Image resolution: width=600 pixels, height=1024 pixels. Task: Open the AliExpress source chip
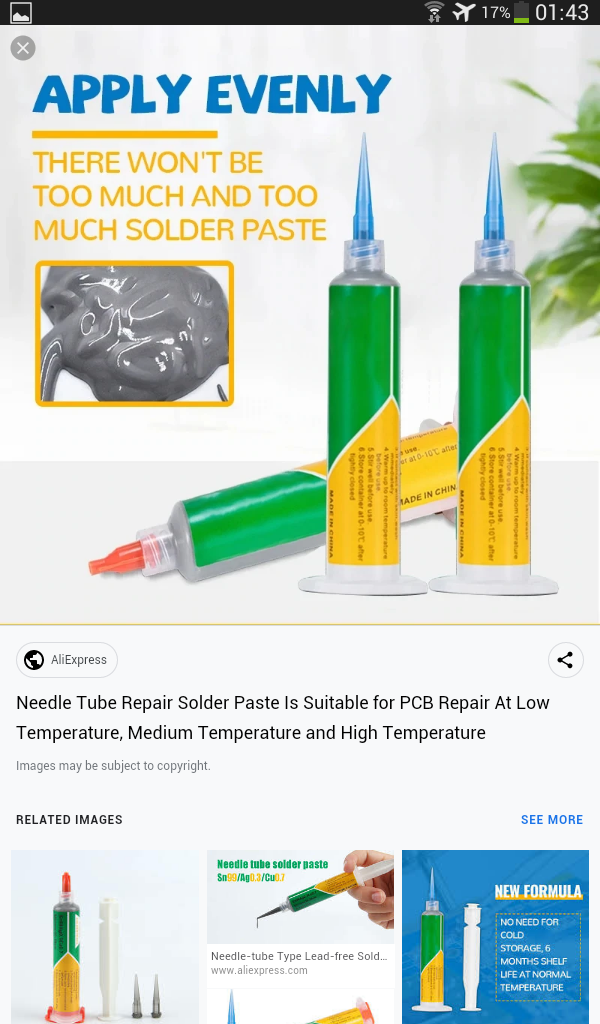pyautogui.click(x=67, y=660)
